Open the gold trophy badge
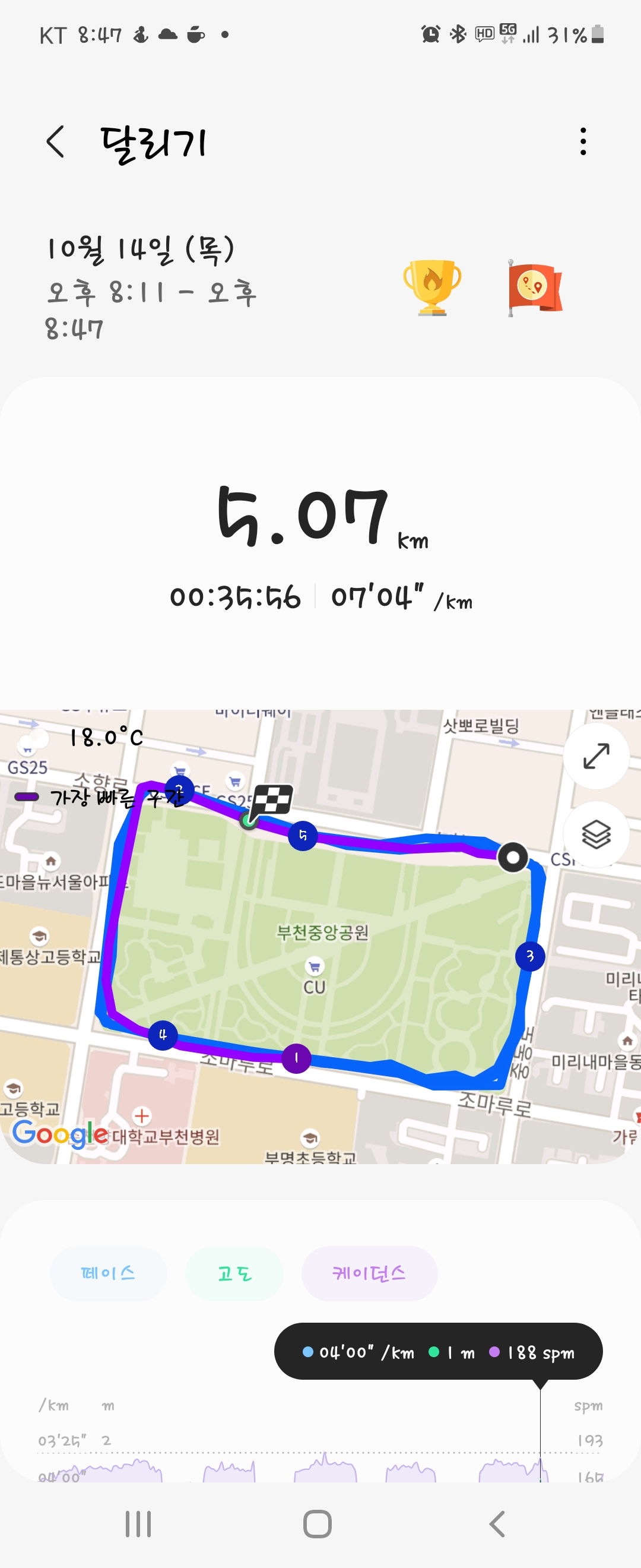The image size is (641, 1568). point(432,287)
